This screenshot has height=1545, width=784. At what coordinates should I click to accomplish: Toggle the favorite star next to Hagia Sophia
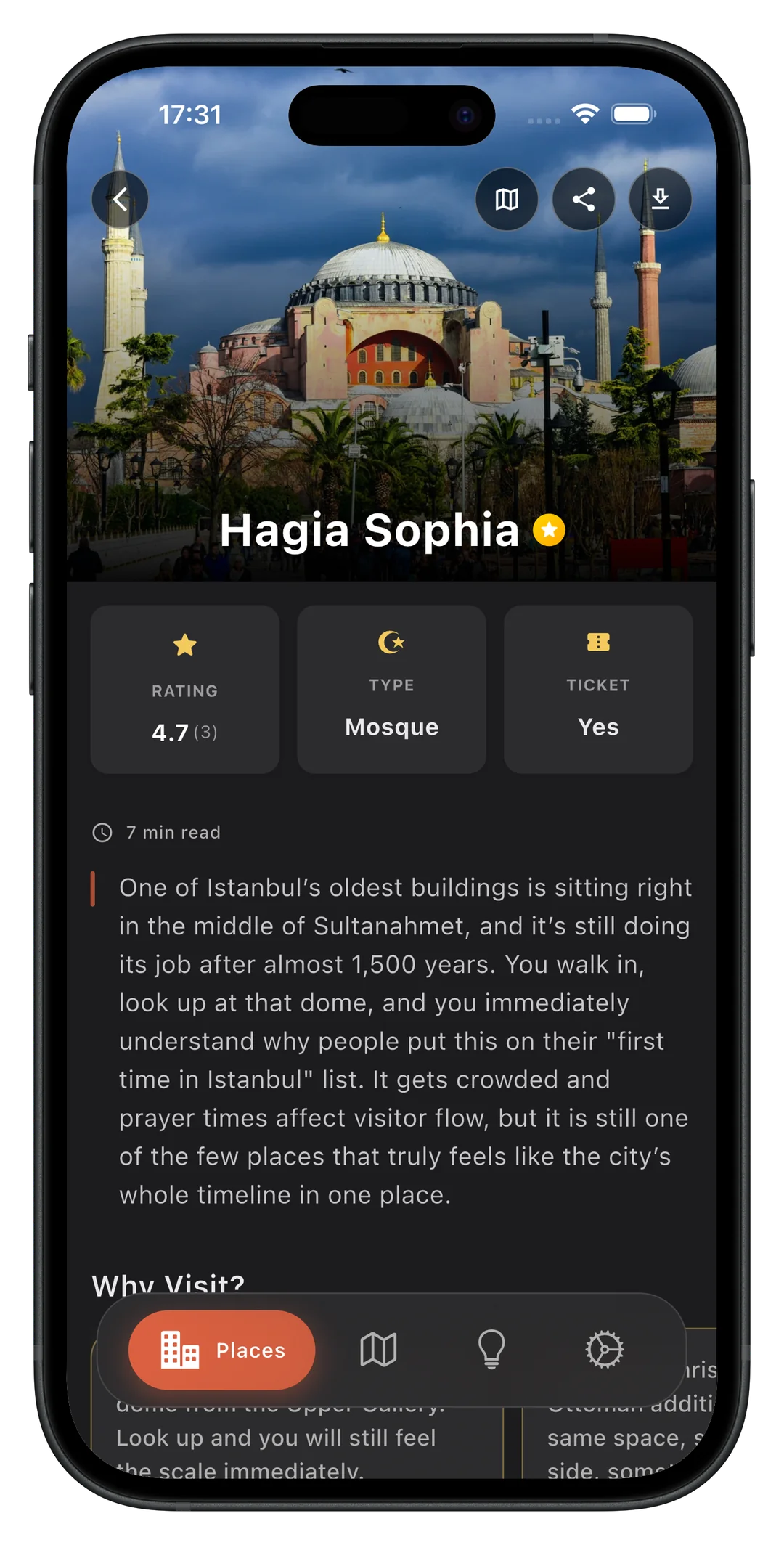pyautogui.click(x=550, y=531)
